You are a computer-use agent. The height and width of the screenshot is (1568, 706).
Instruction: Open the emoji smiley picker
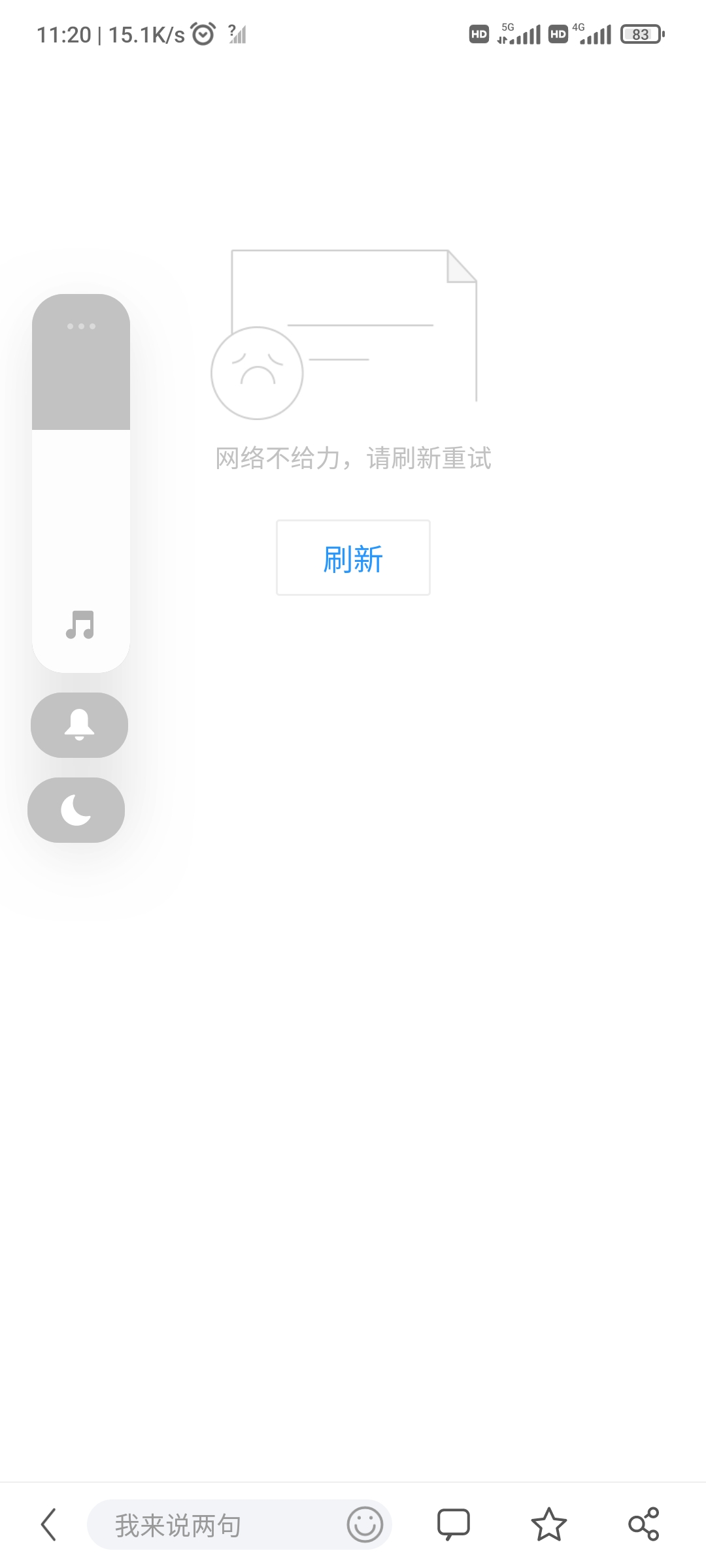point(365,1525)
